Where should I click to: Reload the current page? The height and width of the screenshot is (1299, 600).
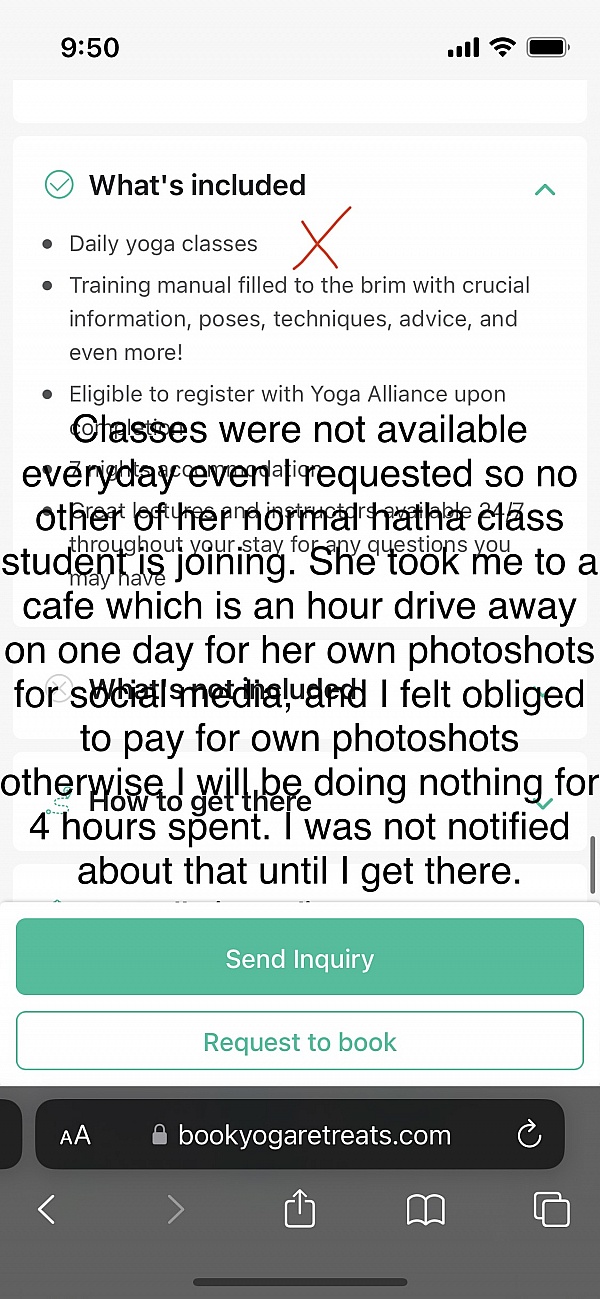[529, 1135]
